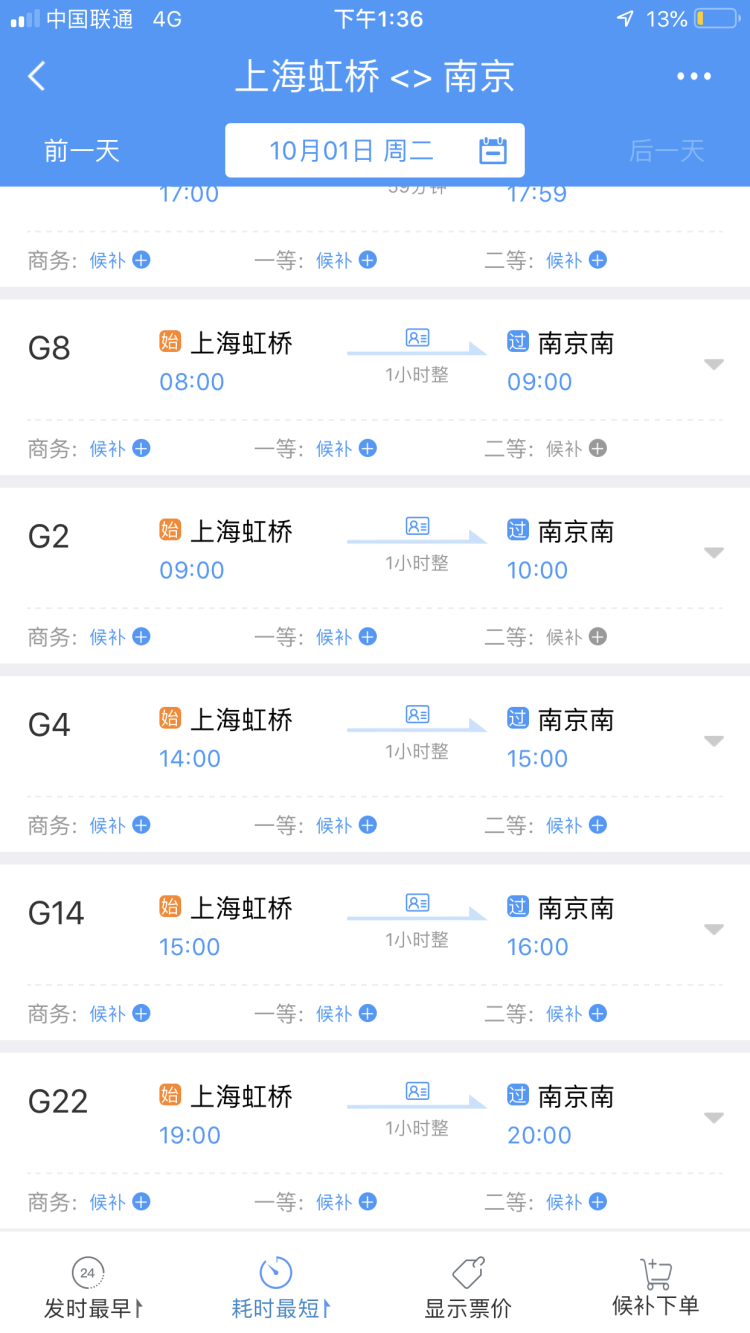This screenshot has width=750, height=1333.
Task: Sort by shortest duration (耗时最短)
Action: (x=280, y=1288)
